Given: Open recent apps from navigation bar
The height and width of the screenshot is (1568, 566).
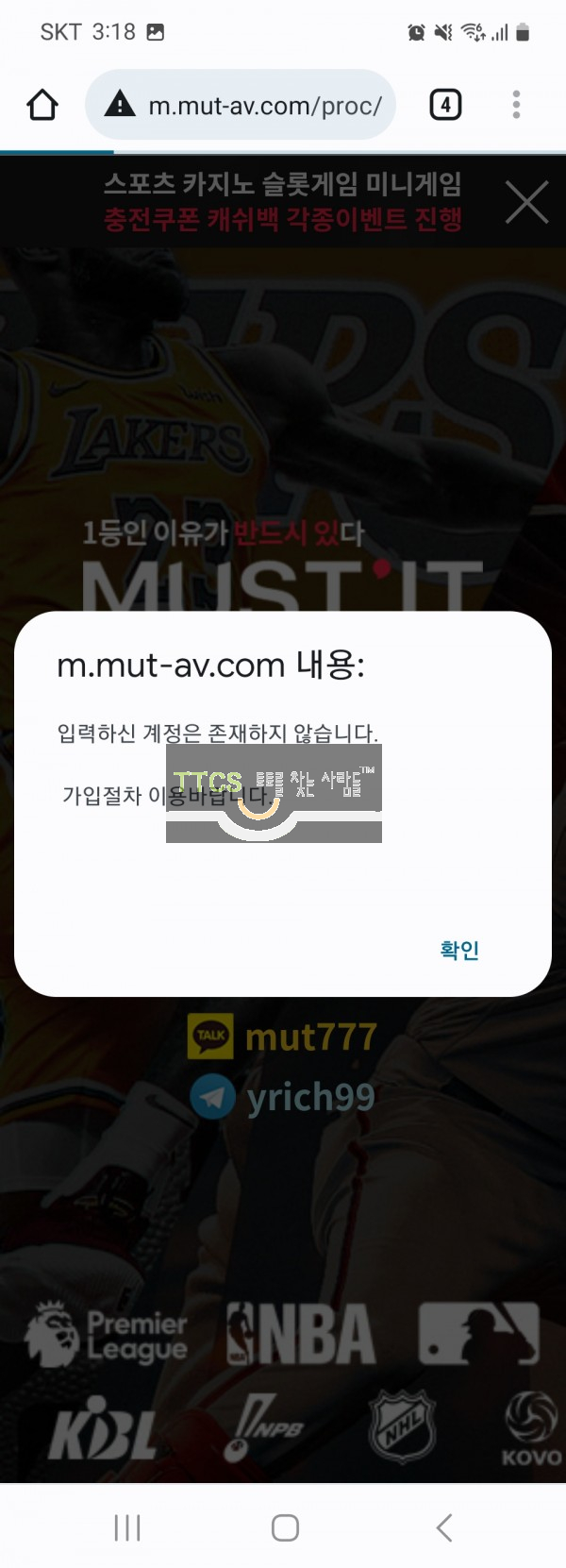Looking at the screenshot, I should (x=127, y=1527).
